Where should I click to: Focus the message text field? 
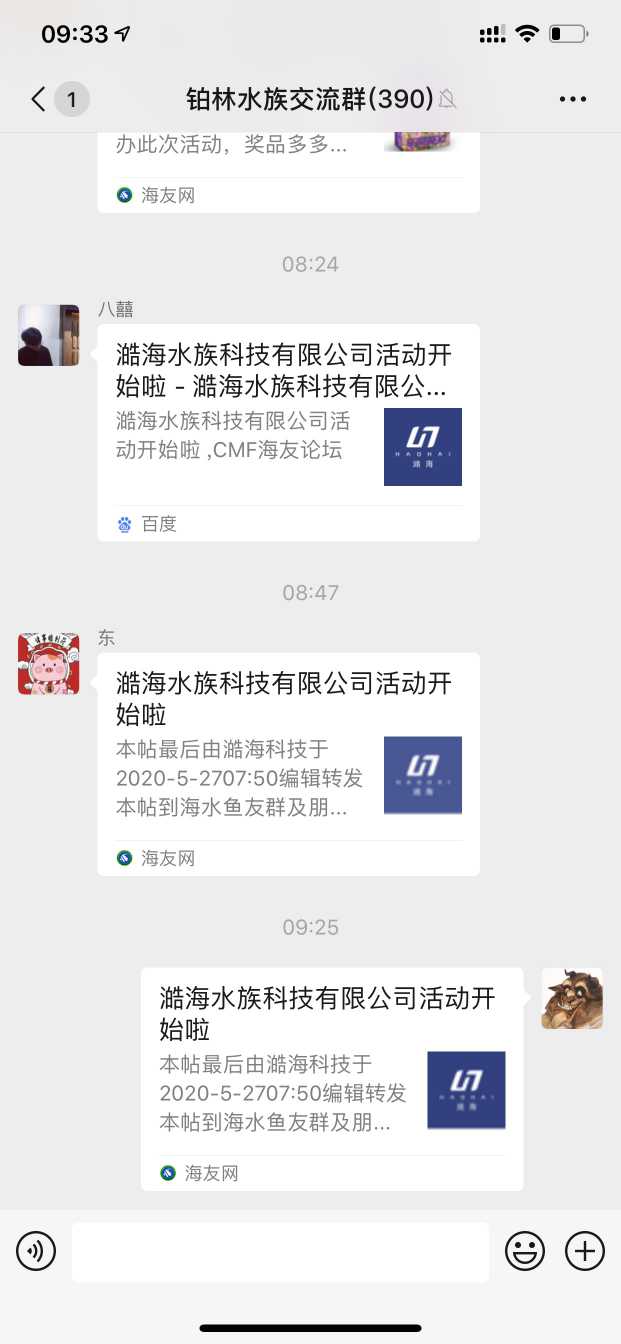(280, 1252)
